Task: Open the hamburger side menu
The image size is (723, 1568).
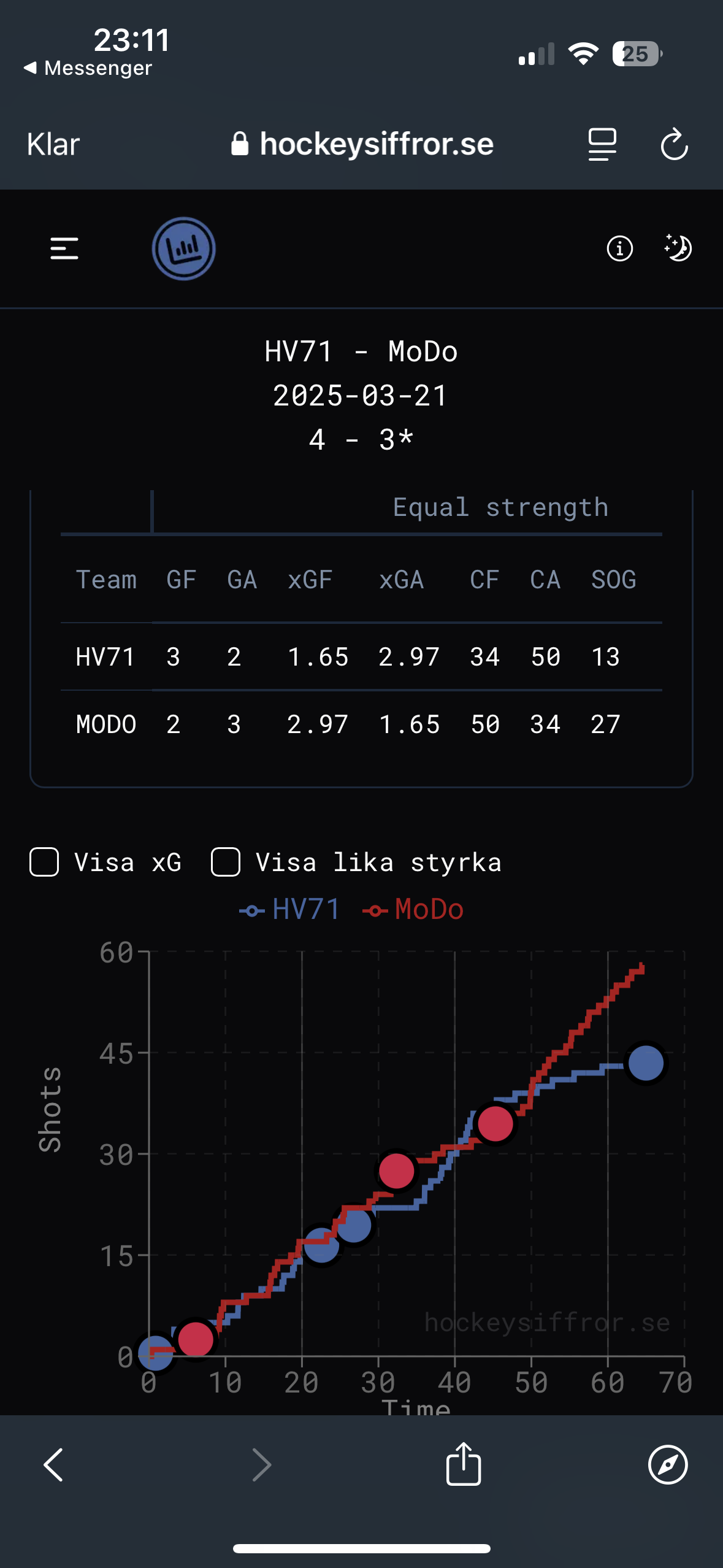Action: coord(64,248)
